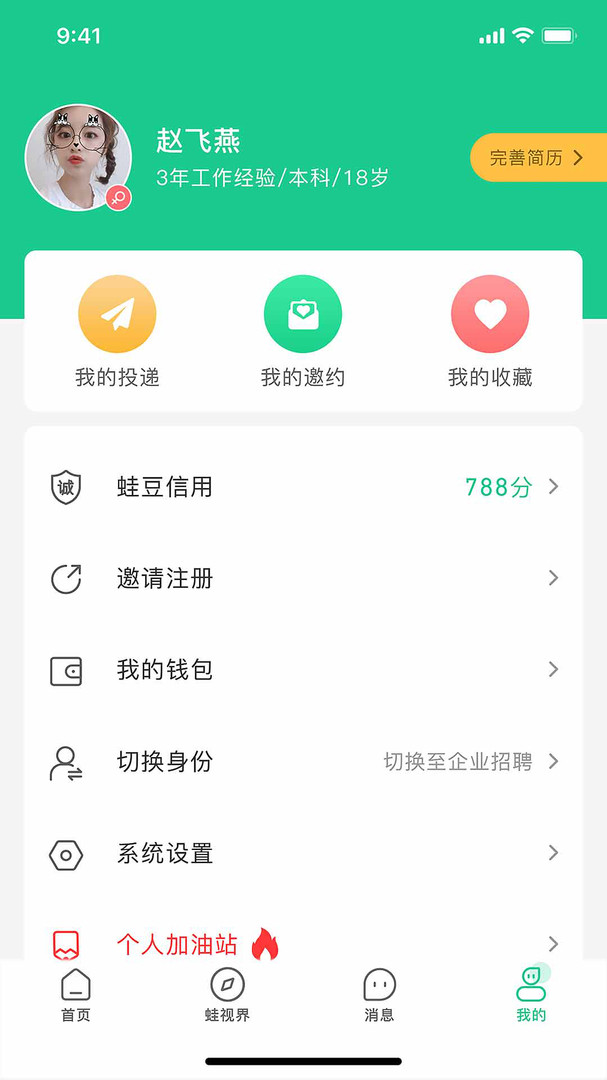This screenshot has width=607, height=1080.
Task: Open 我的钱包 wallet
Action: [x=303, y=670]
